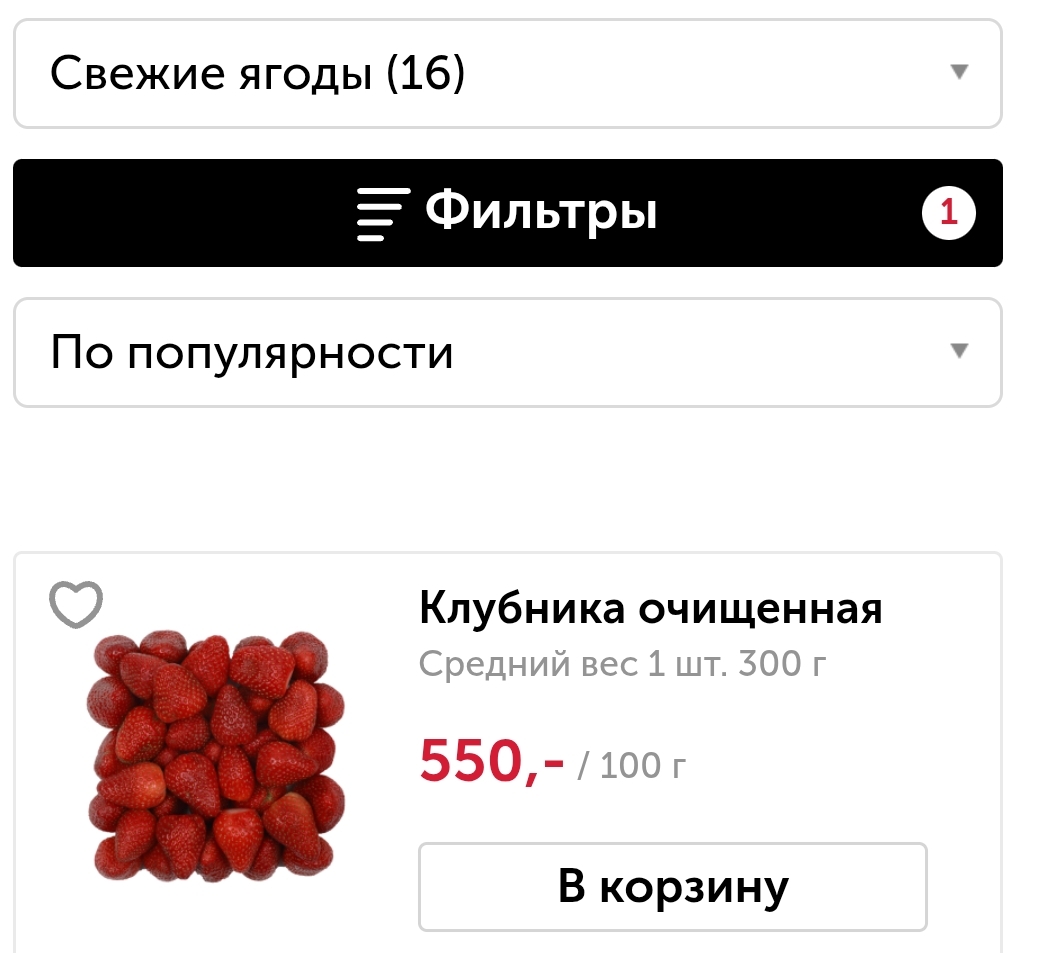Expand the Свежие ягоды category dropdown
1039x953 pixels.
coord(507,74)
